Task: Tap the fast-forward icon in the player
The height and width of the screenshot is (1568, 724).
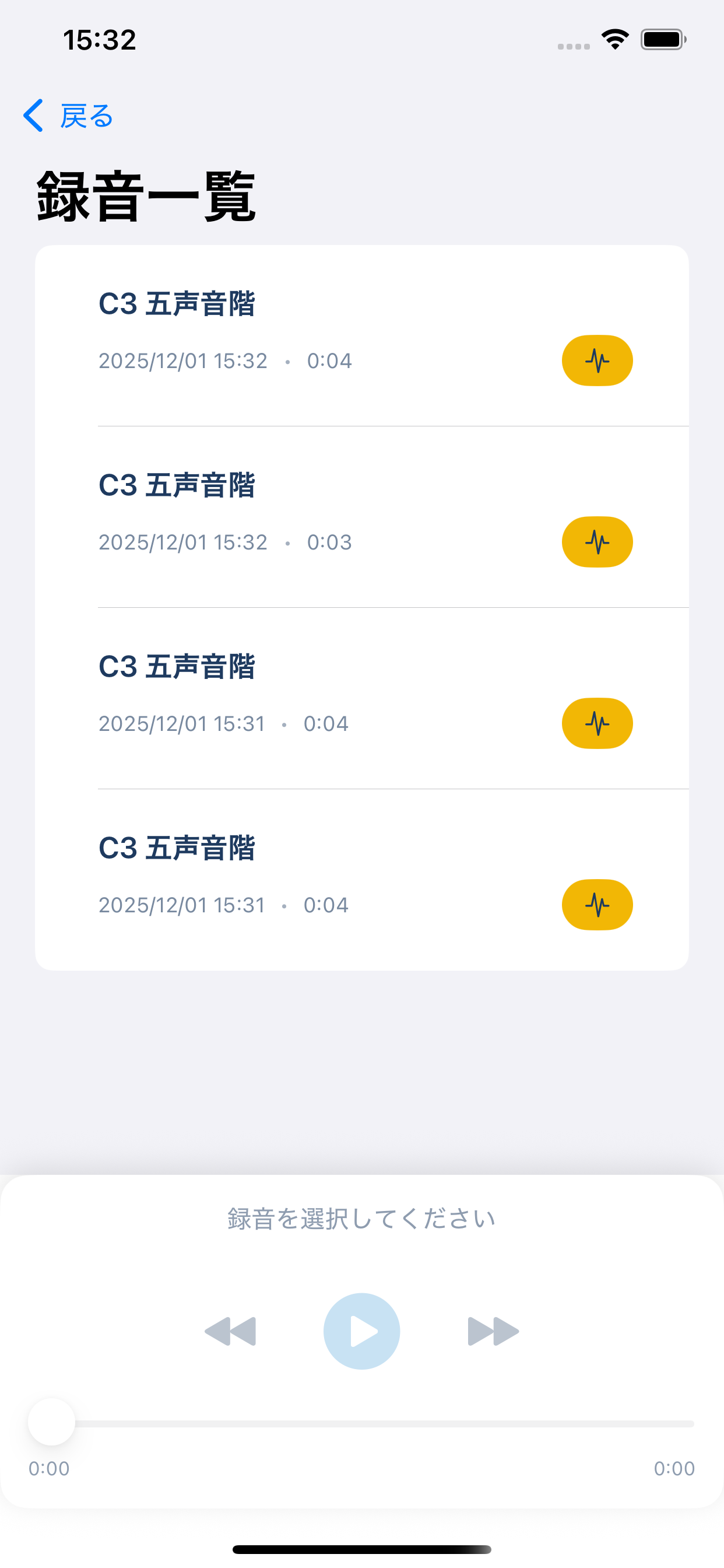Action: (x=493, y=1330)
